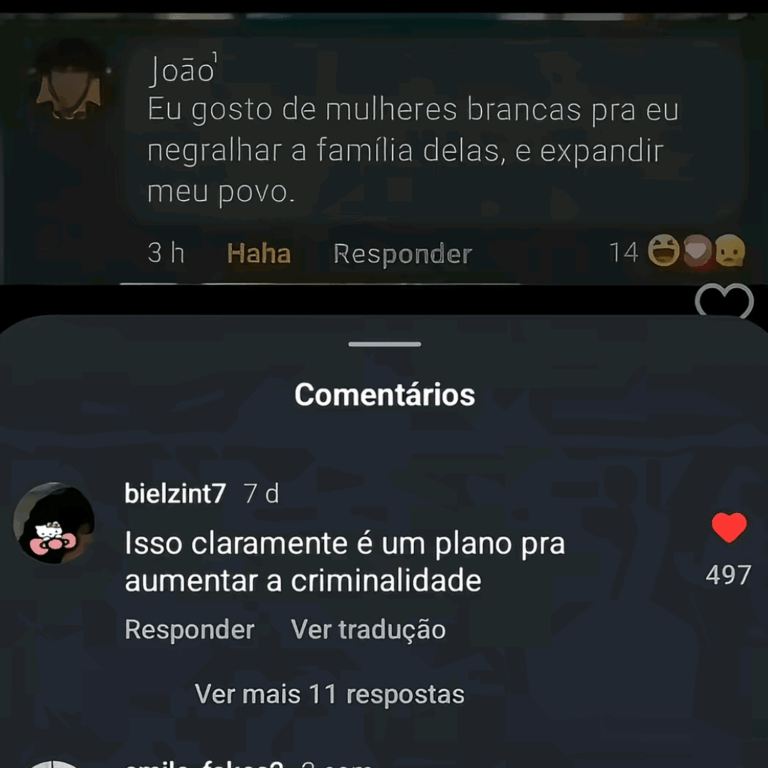Tap Responder under bielzint7's comment
The width and height of the screenshot is (768, 768).
coord(189,630)
